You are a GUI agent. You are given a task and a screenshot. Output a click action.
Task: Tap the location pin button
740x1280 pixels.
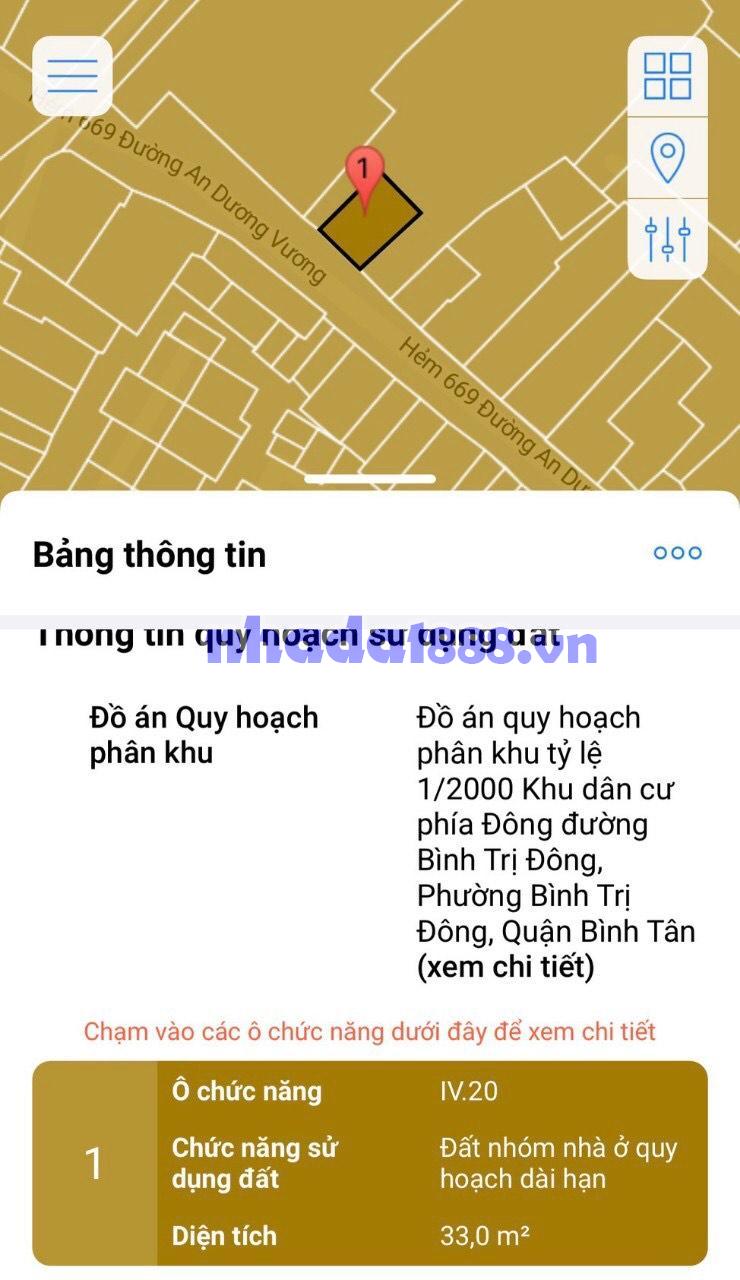tap(667, 158)
